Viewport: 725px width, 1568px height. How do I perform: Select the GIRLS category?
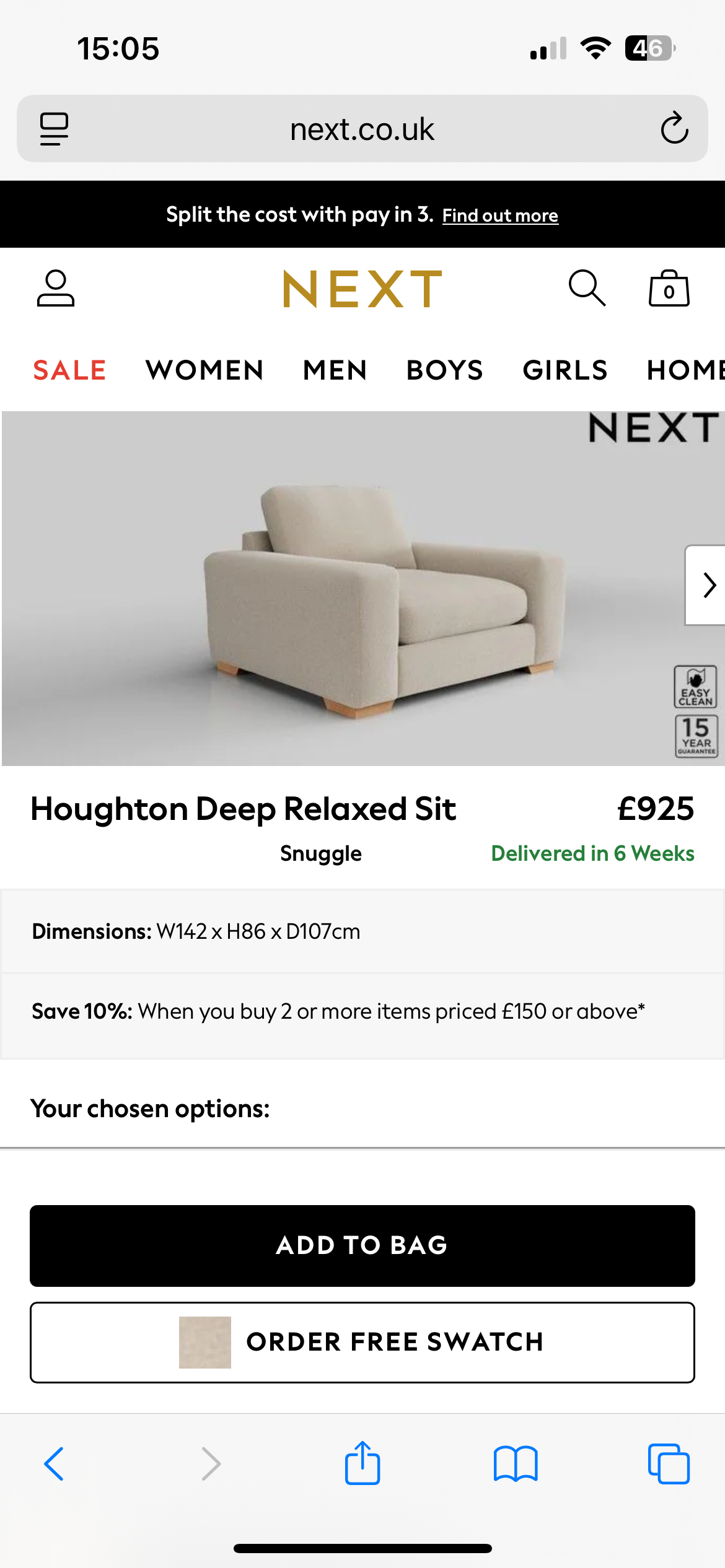(565, 370)
